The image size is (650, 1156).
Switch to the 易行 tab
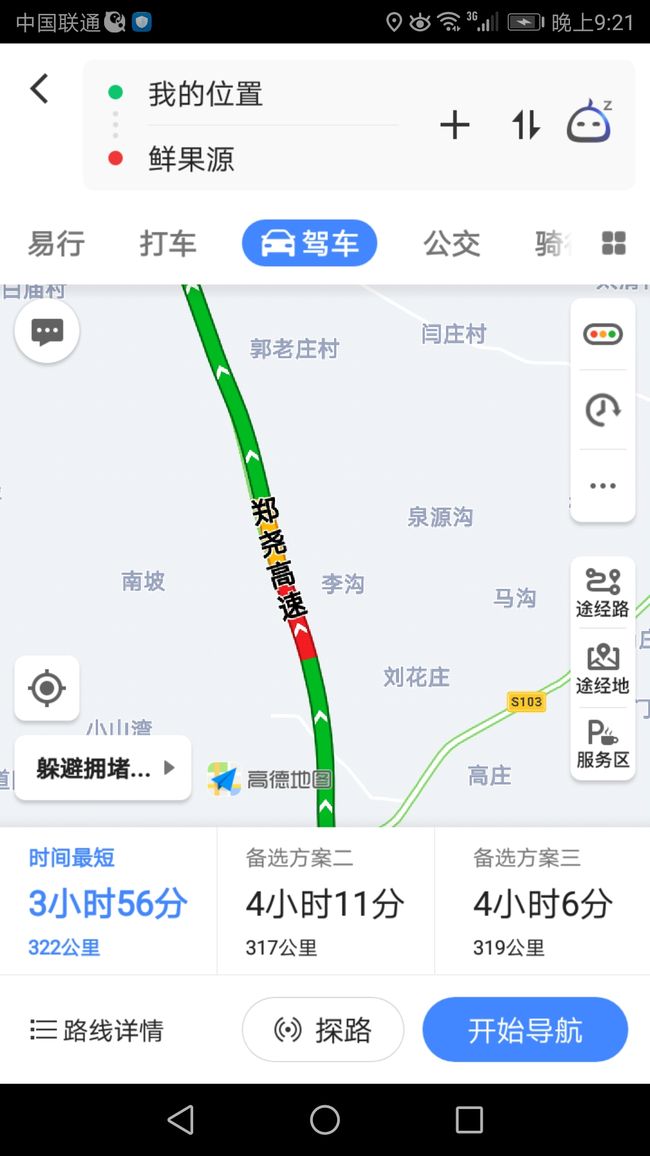click(x=56, y=243)
